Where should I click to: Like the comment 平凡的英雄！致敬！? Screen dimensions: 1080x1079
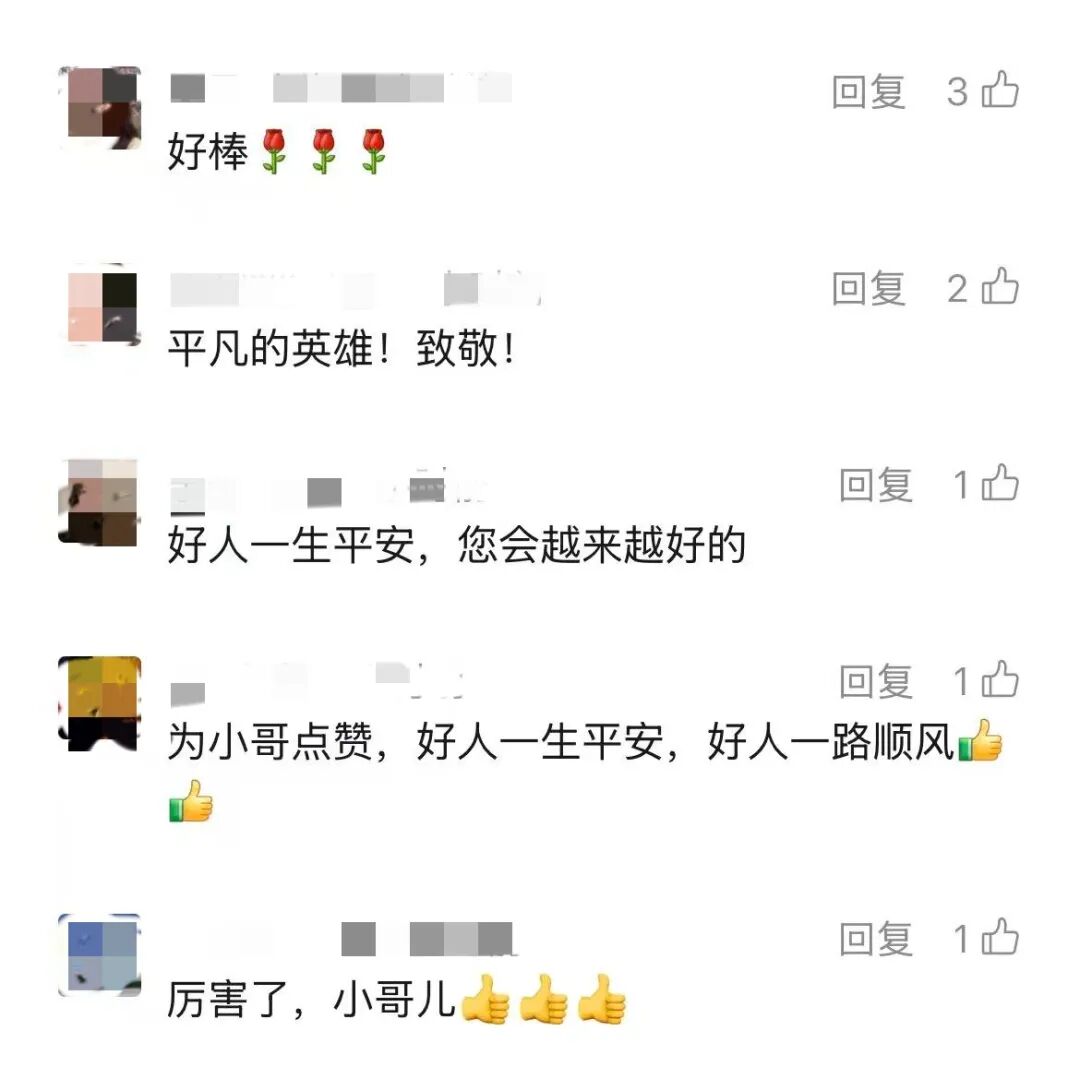click(999, 289)
